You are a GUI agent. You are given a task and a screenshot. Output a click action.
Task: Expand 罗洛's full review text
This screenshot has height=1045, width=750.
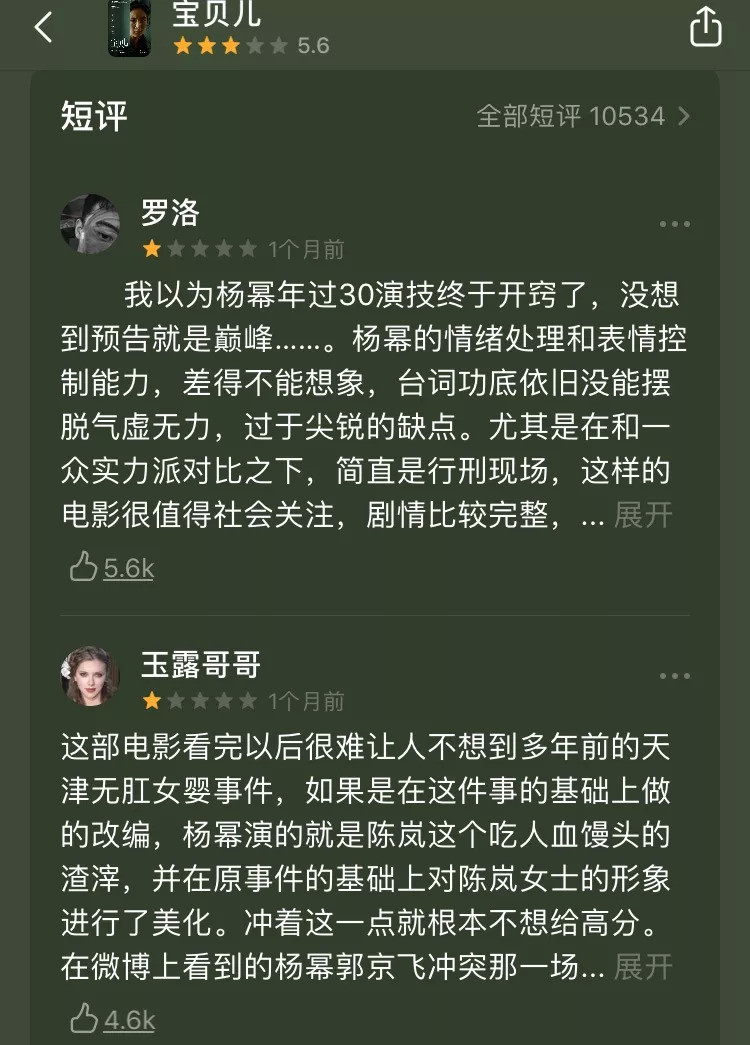tap(643, 516)
